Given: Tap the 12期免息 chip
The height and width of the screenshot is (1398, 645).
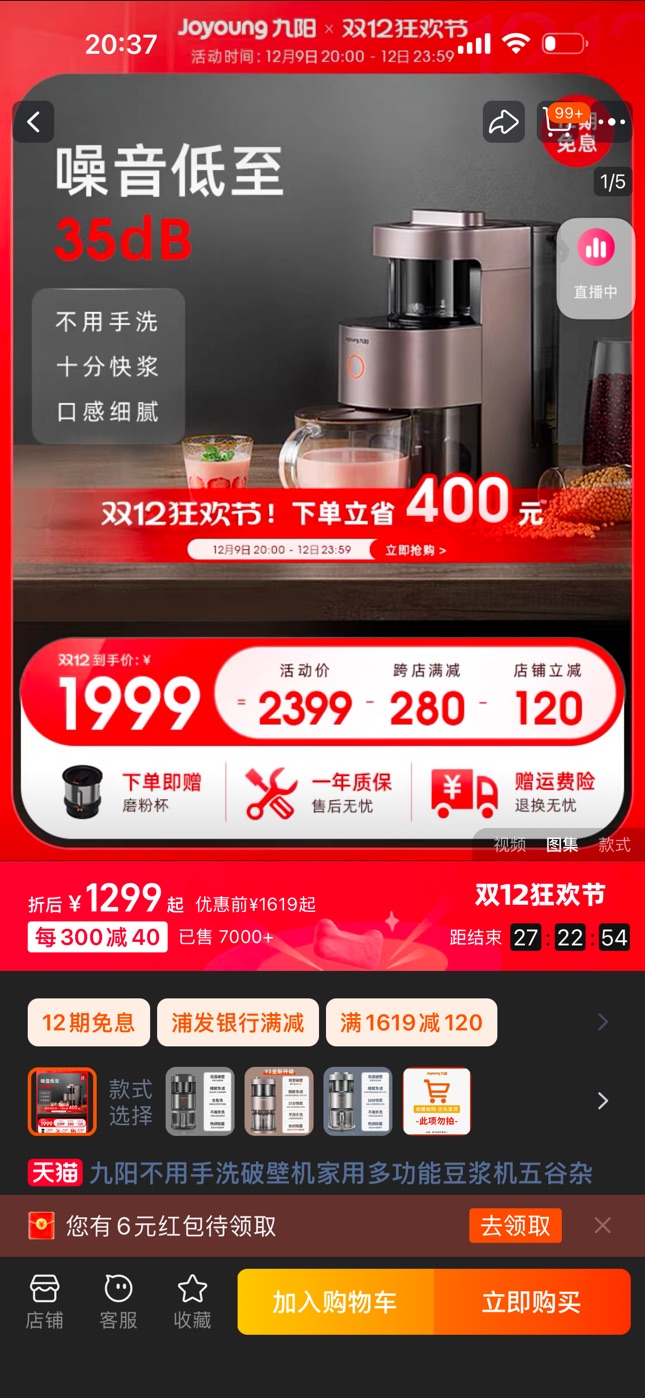Looking at the screenshot, I should pos(88,1022).
